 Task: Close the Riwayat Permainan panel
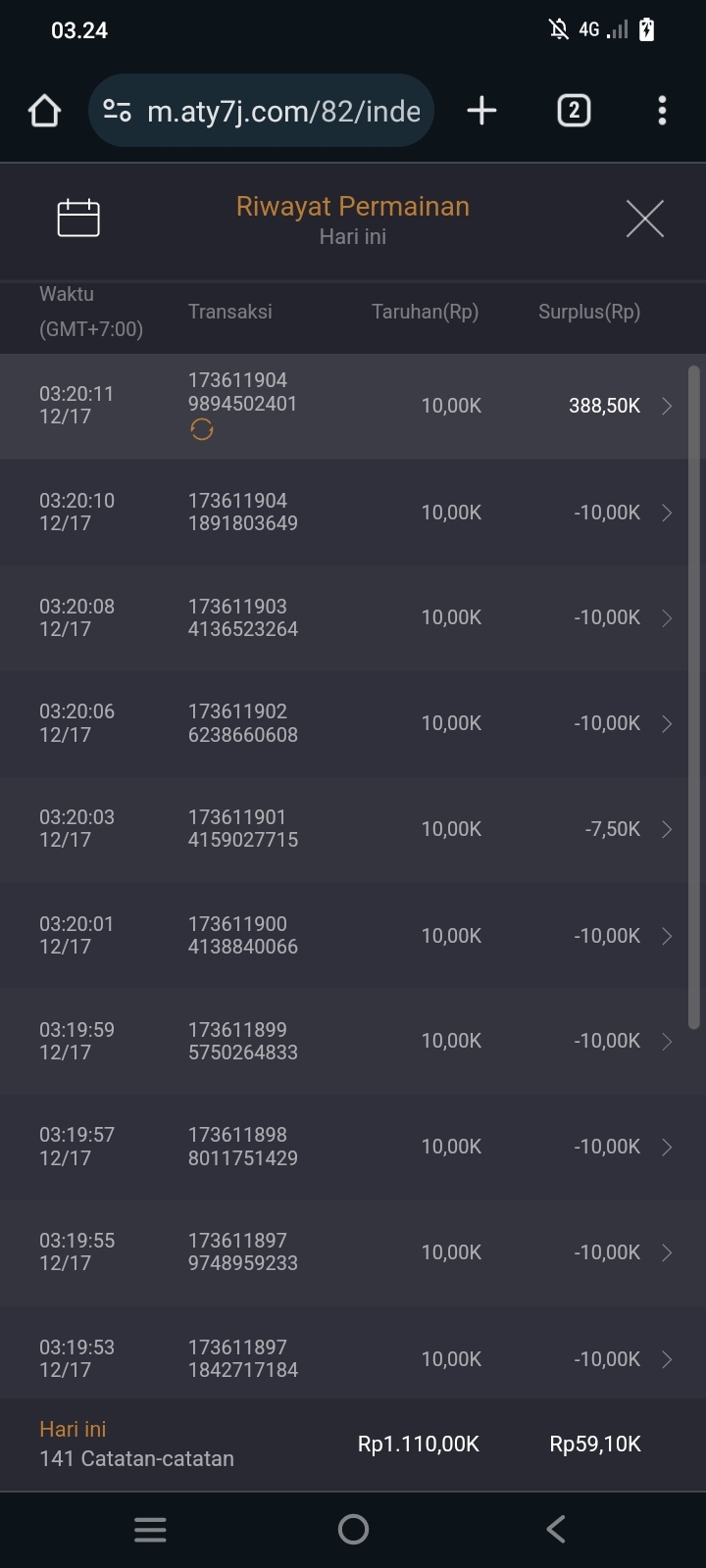[x=644, y=218]
